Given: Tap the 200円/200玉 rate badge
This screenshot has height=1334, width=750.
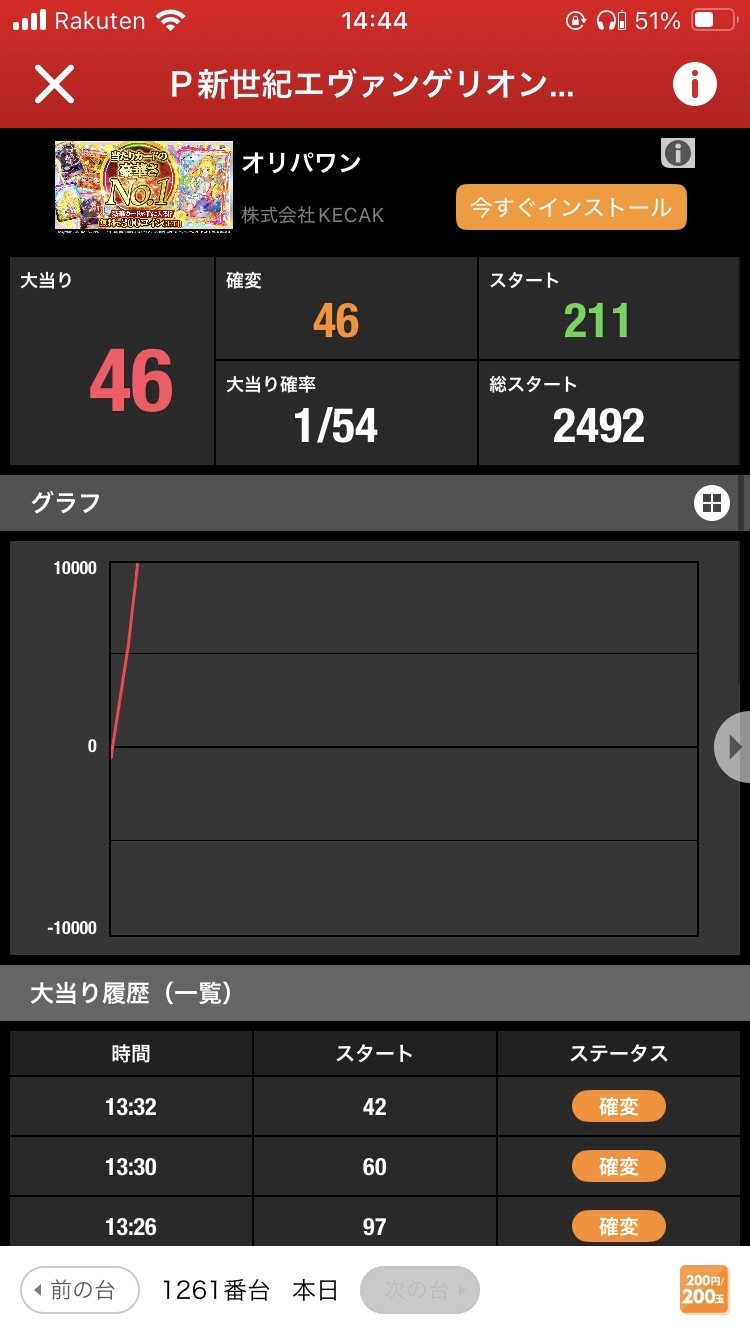Looking at the screenshot, I should [x=704, y=1290].
